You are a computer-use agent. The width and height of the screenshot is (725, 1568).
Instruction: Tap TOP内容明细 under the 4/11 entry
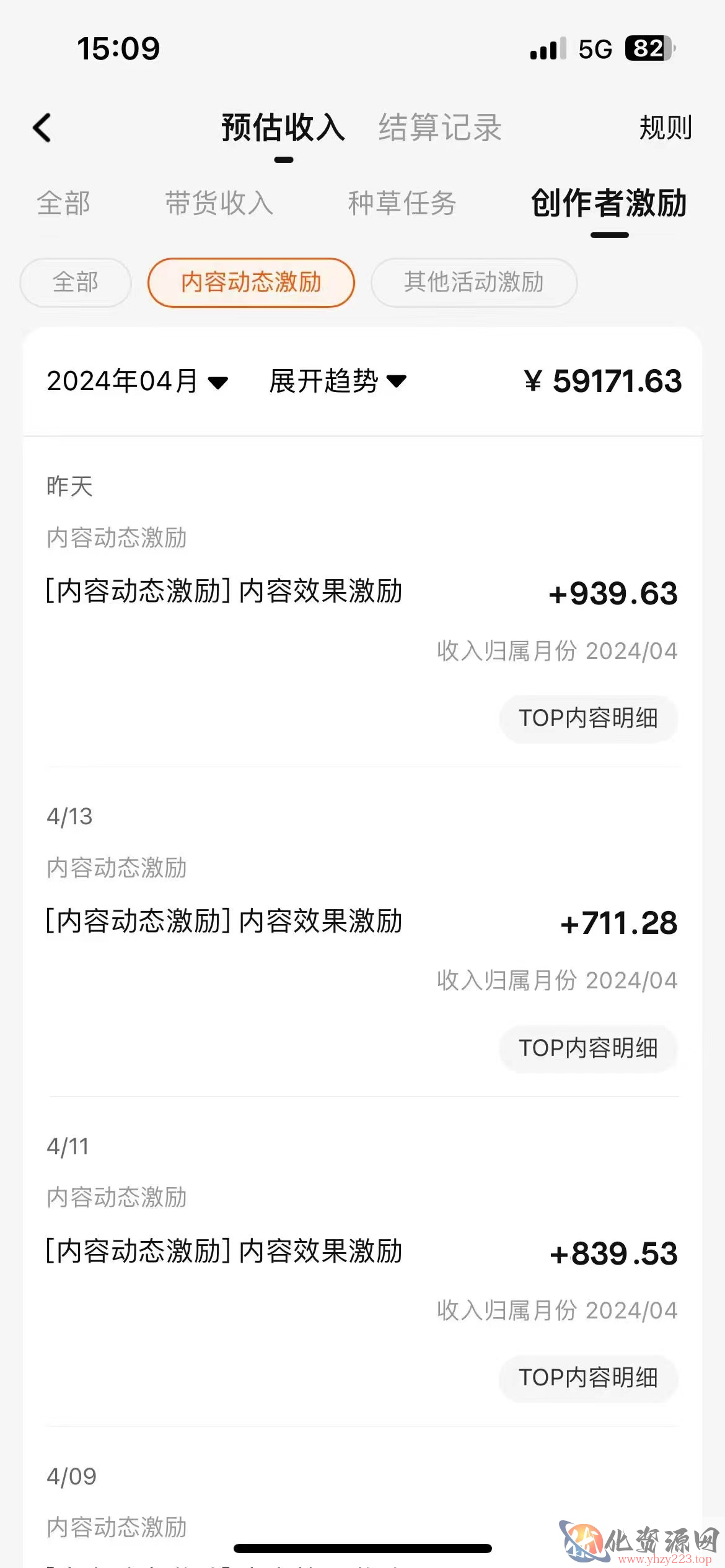tap(589, 1378)
